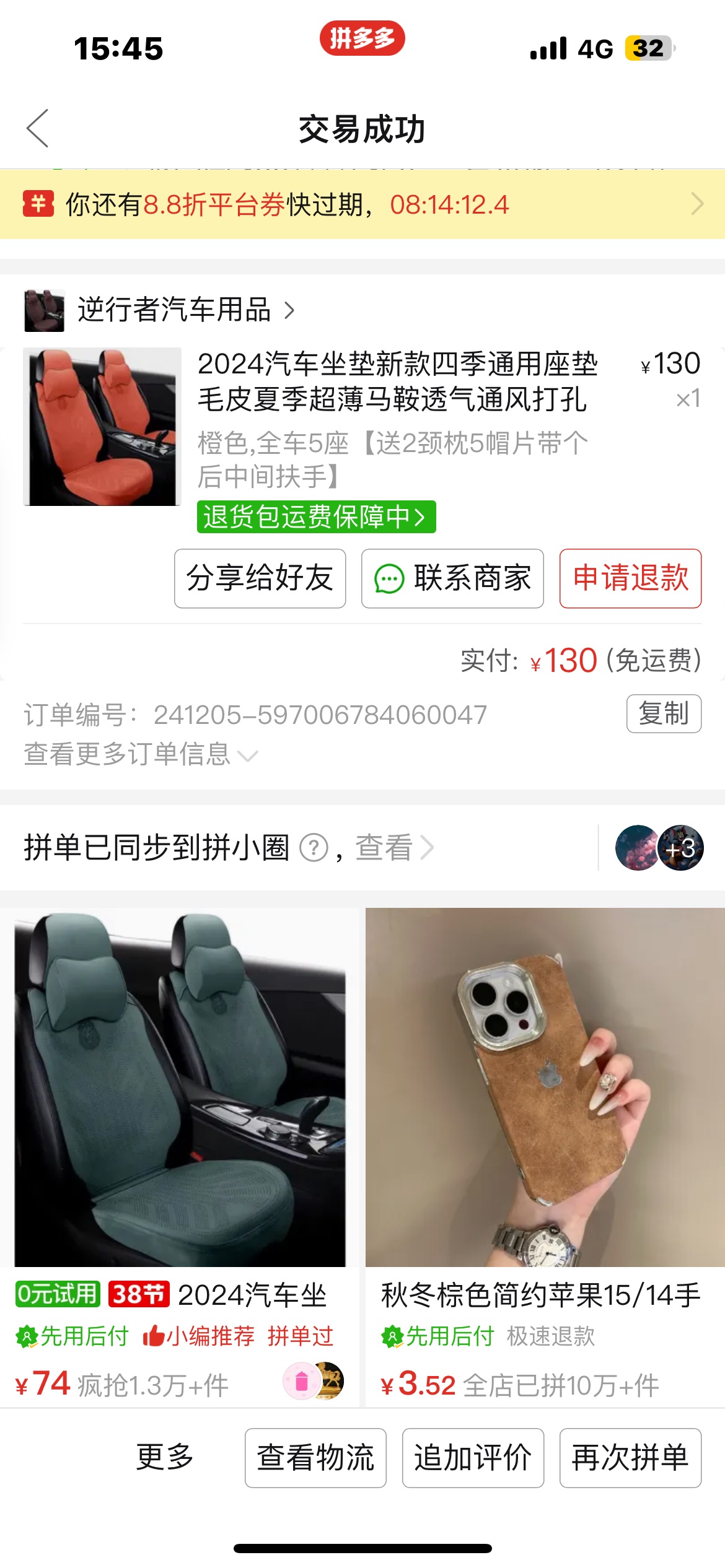Open the 拼小圈 help question mark
The height and width of the screenshot is (1568, 725).
(314, 848)
